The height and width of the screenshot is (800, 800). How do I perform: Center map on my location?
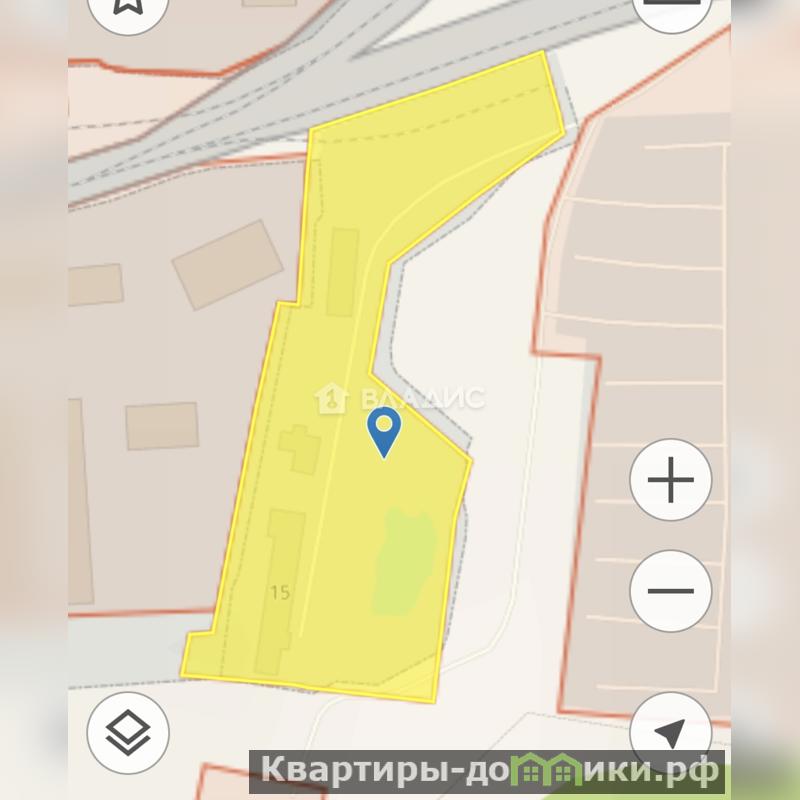[x=671, y=730]
